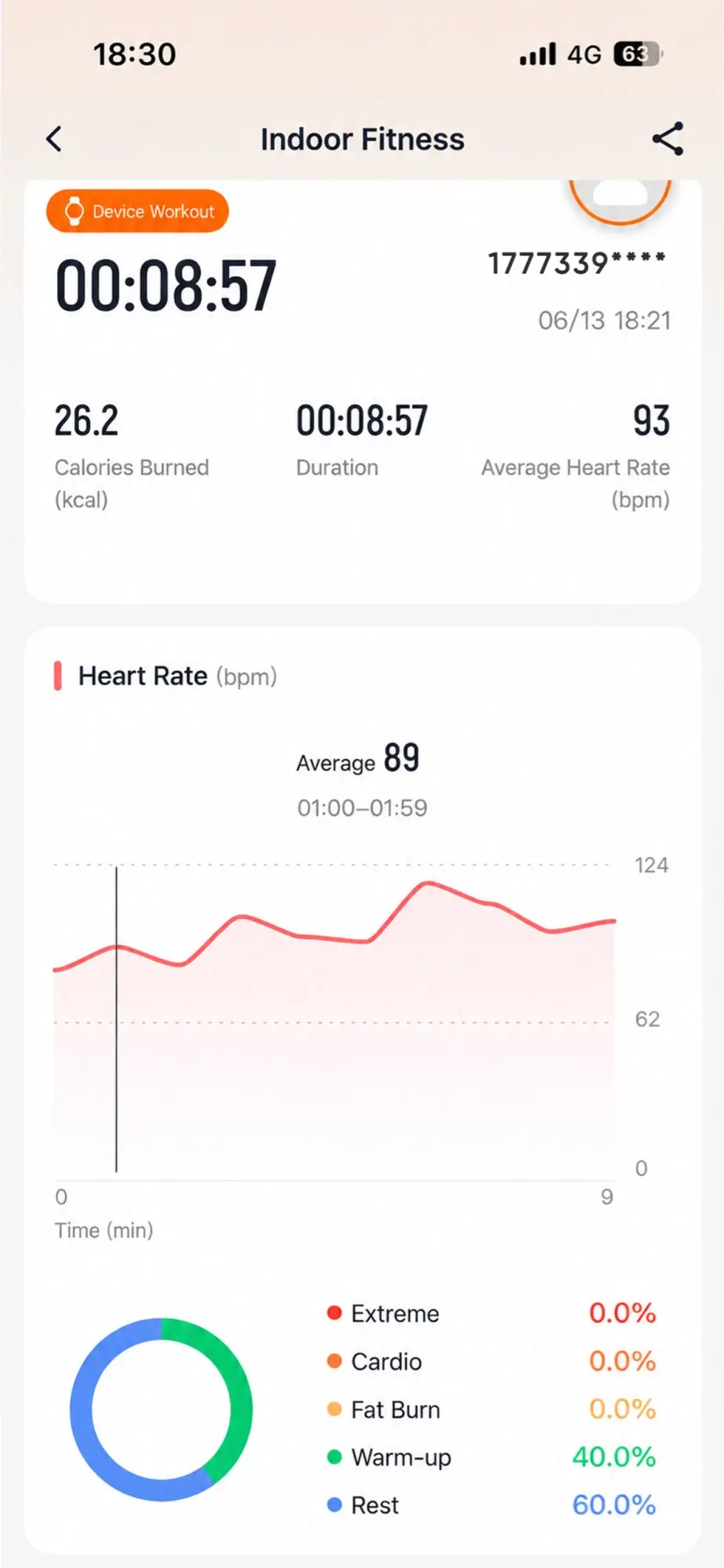The height and width of the screenshot is (1568, 724).
Task: Go back from Indoor Fitness
Action: coord(53,140)
